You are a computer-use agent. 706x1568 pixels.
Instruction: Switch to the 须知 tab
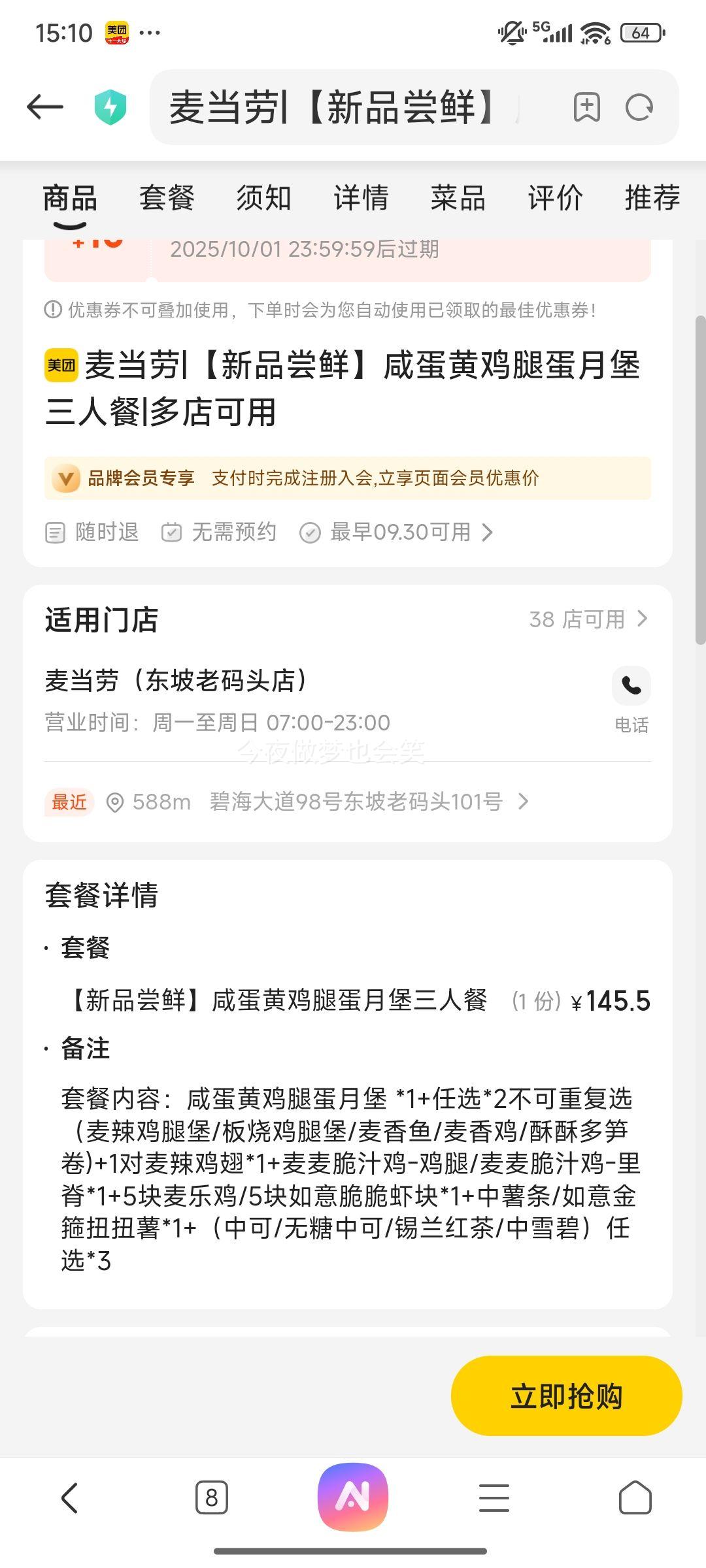263,198
